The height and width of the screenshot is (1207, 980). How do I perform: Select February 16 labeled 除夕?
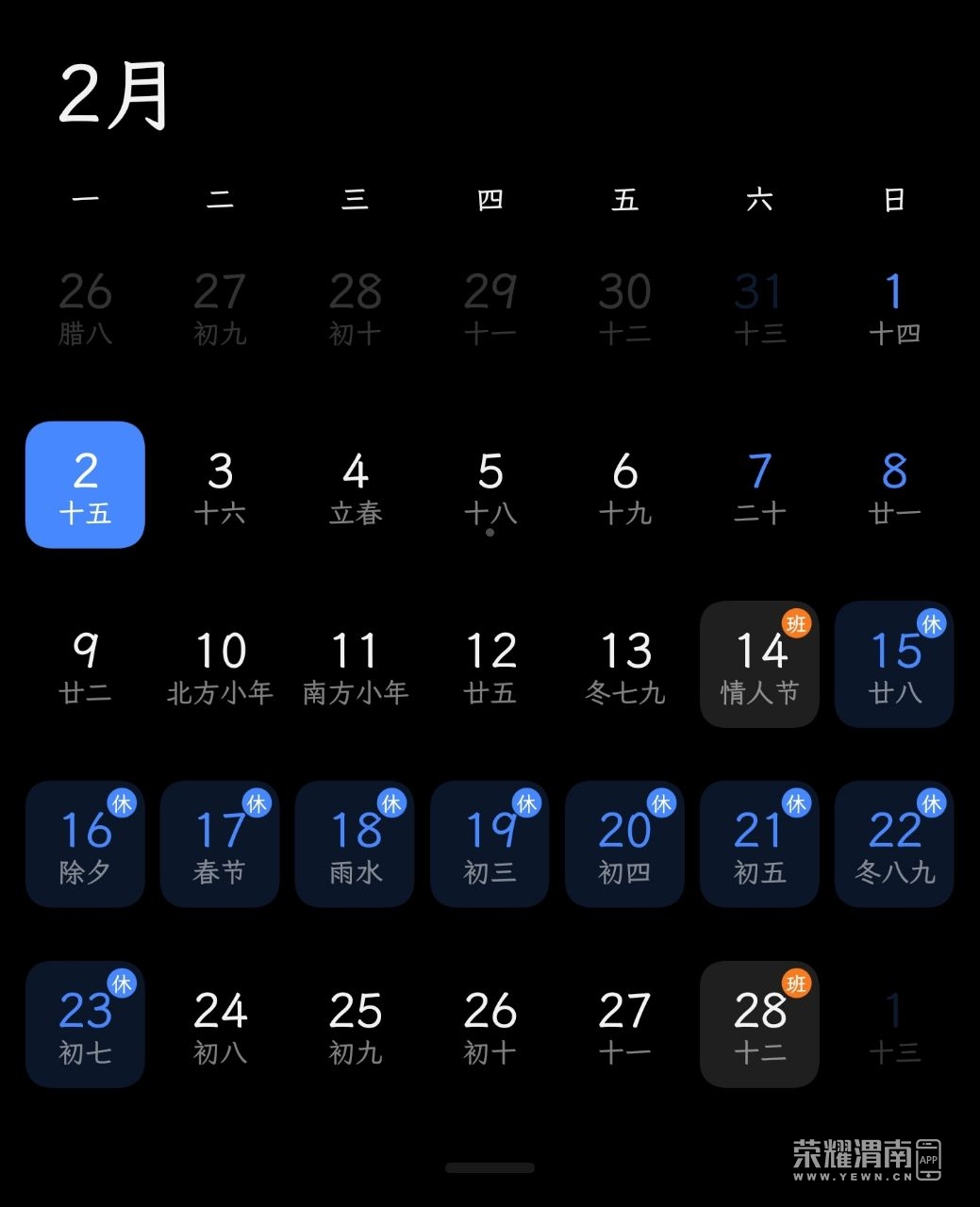[85, 845]
